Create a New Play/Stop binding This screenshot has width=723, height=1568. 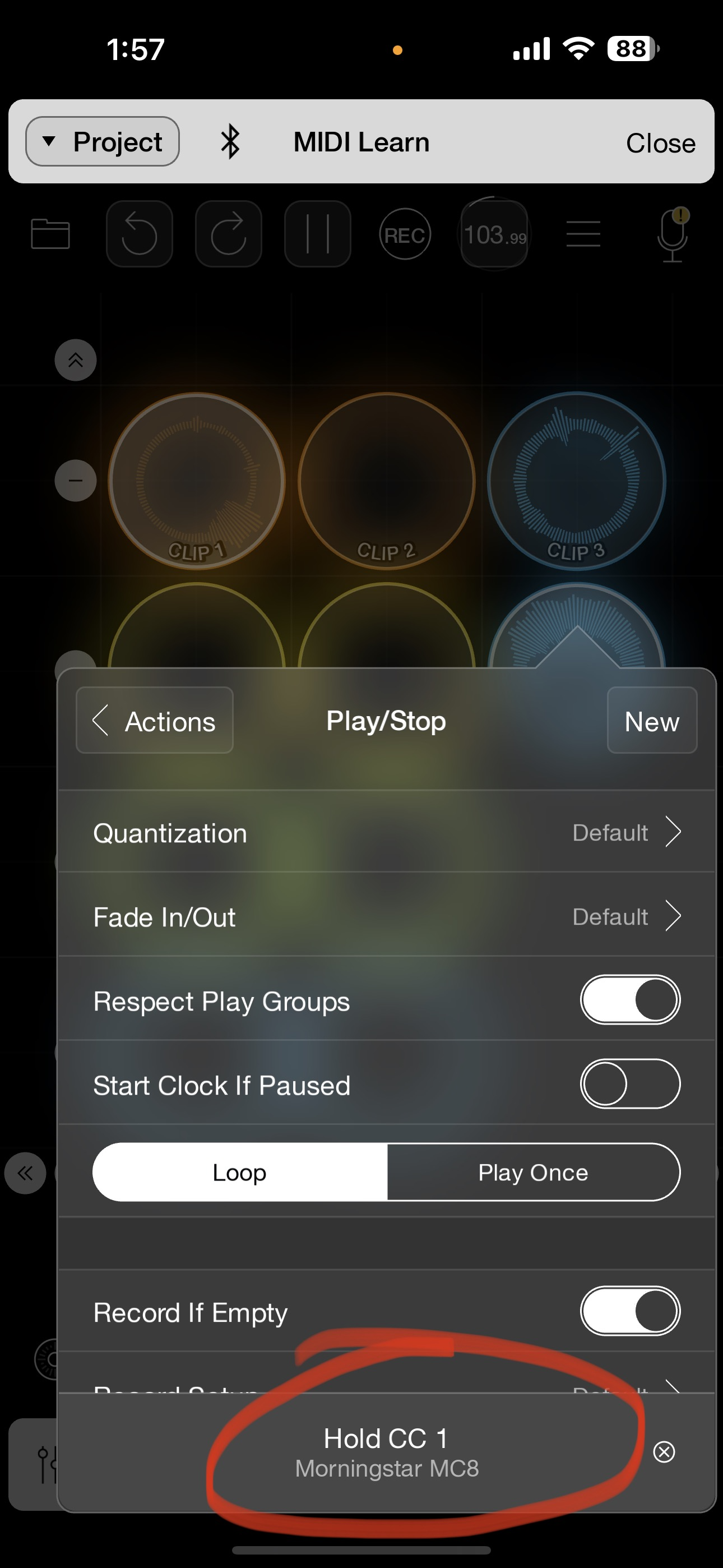(652, 721)
